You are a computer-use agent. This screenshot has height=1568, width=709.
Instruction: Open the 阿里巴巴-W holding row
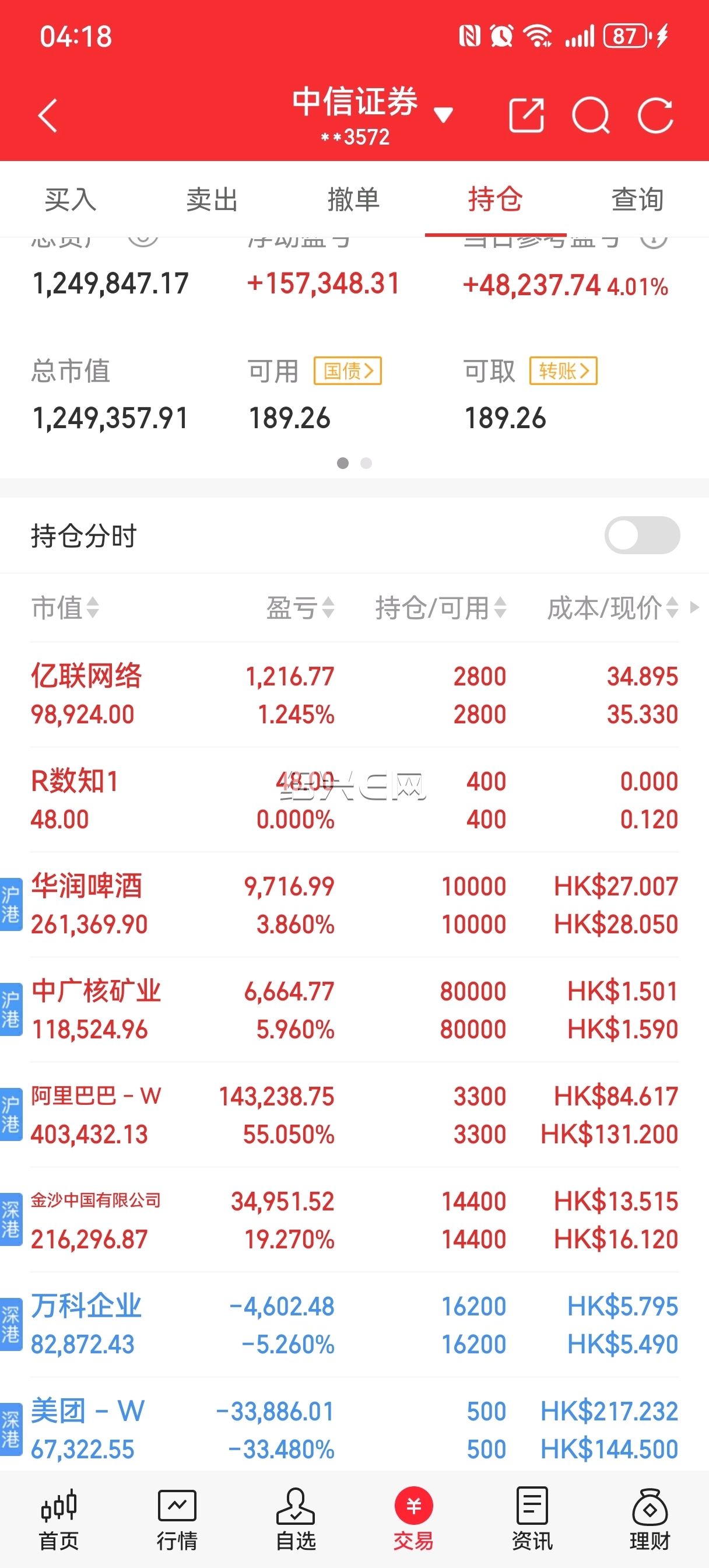coord(354,1115)
